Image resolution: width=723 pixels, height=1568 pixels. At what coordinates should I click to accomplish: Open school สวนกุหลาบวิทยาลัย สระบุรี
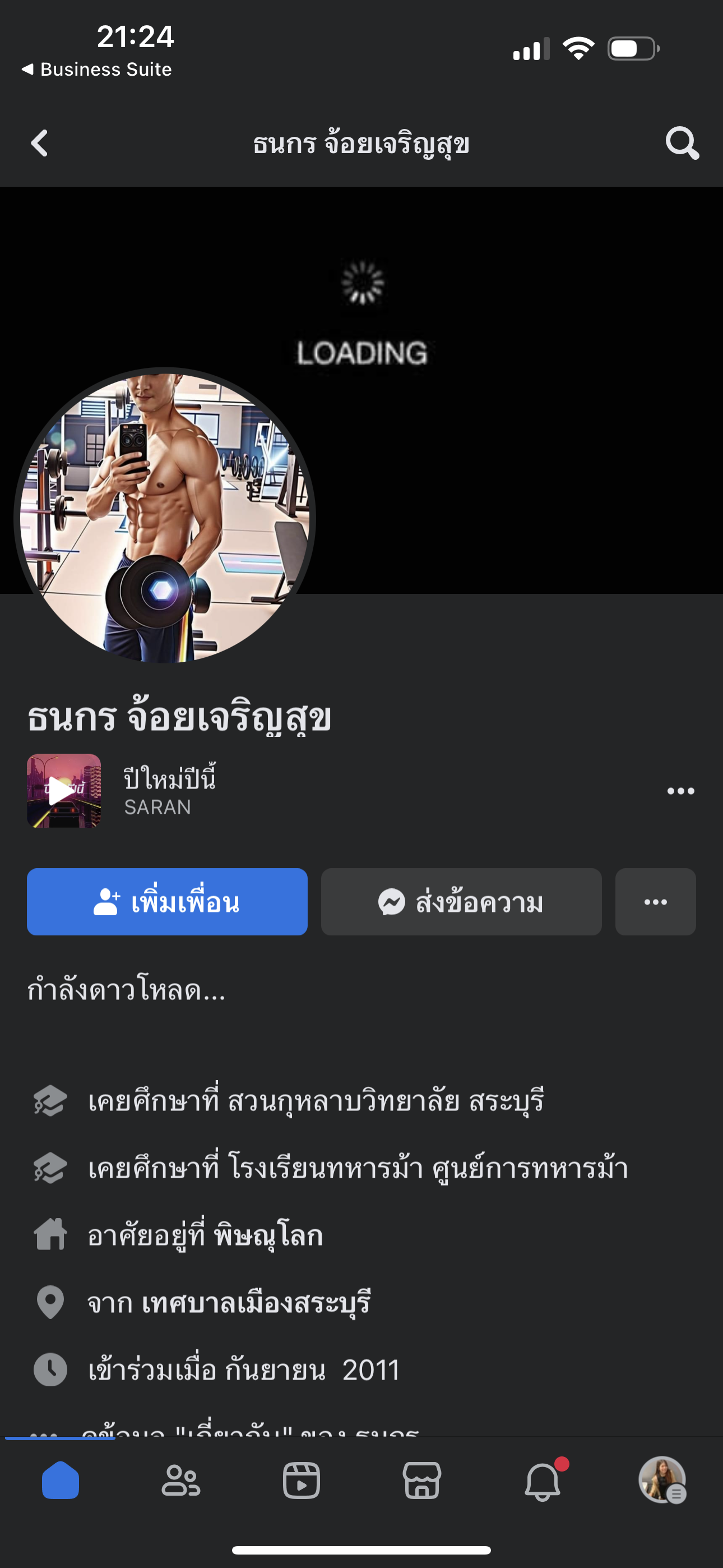coord(385,1100)
